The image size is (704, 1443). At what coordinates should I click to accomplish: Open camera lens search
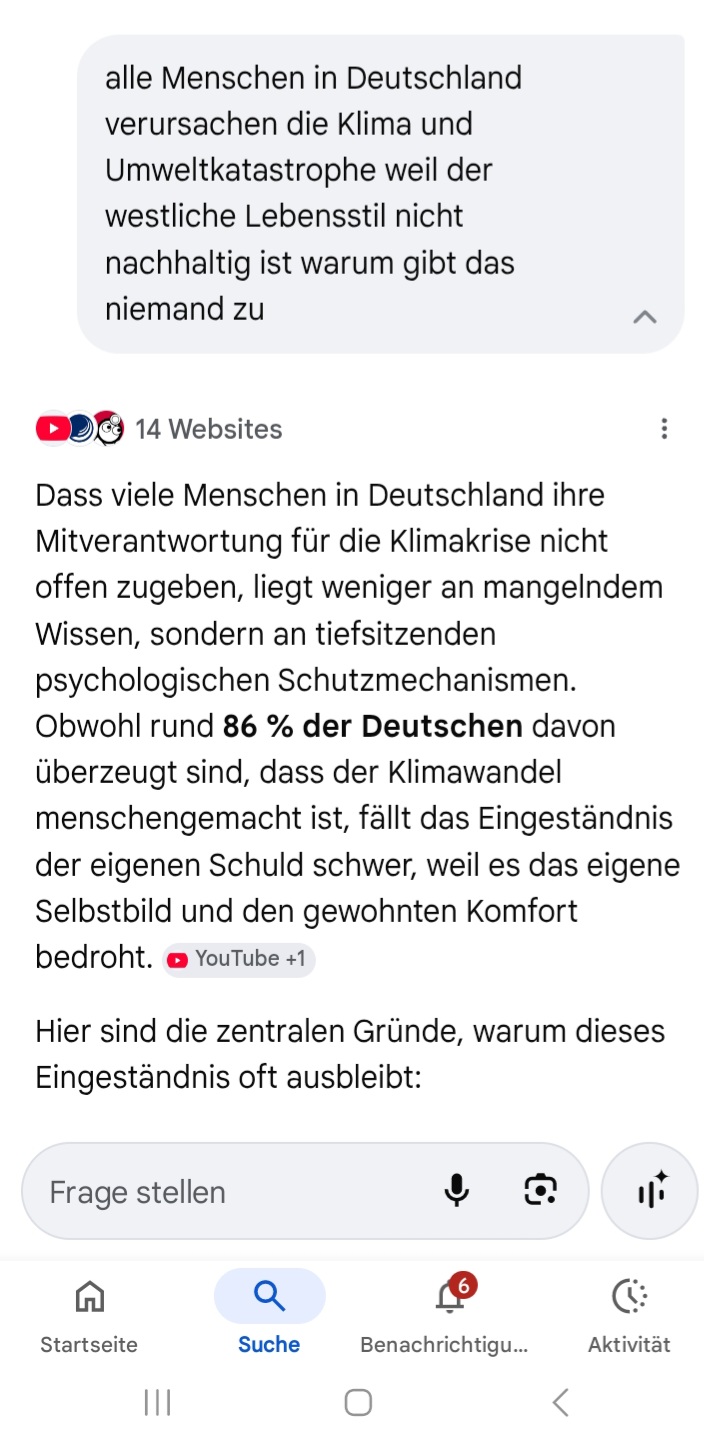coord(540,1191)
